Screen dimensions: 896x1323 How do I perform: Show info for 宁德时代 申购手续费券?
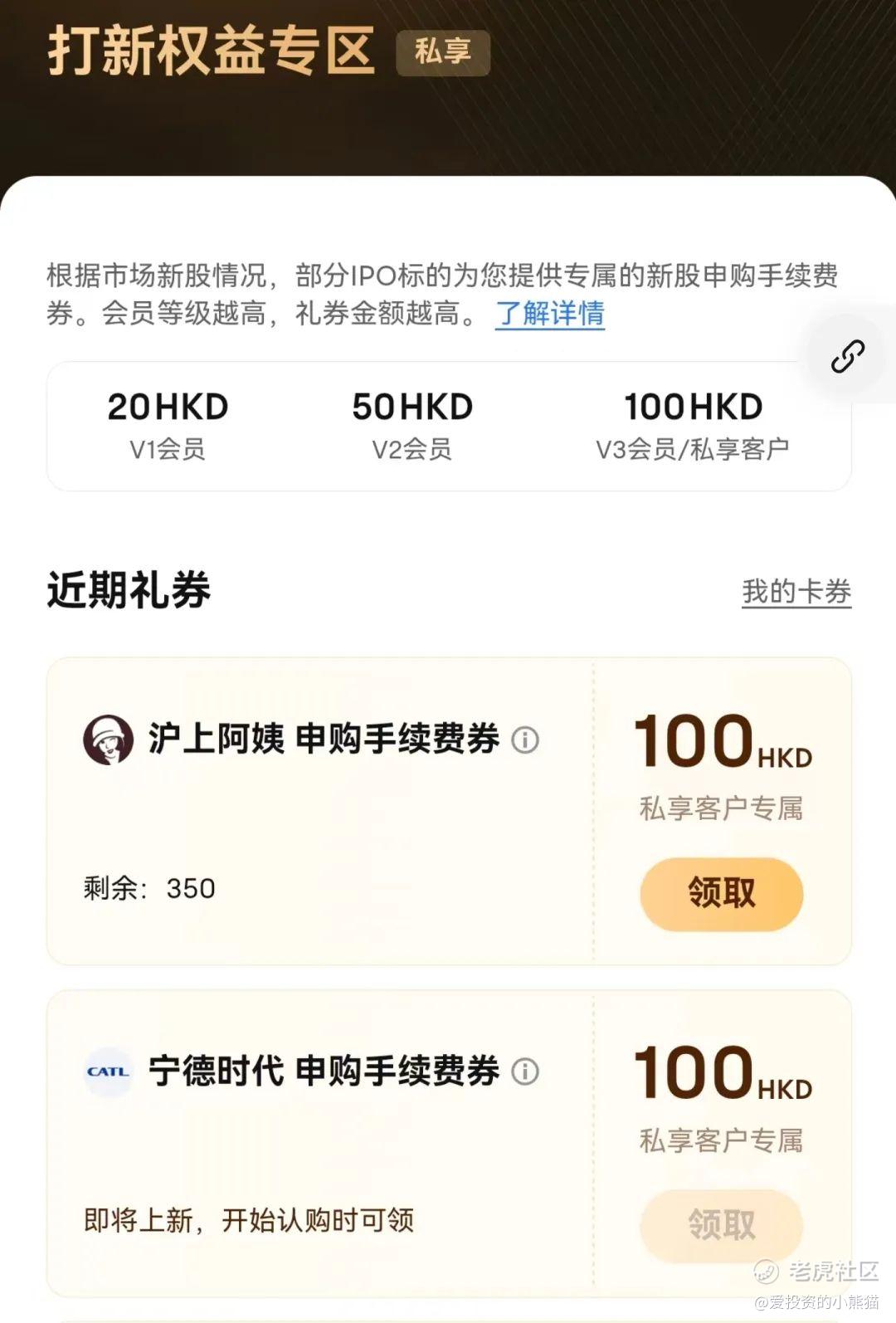(x=524, y=1071)
